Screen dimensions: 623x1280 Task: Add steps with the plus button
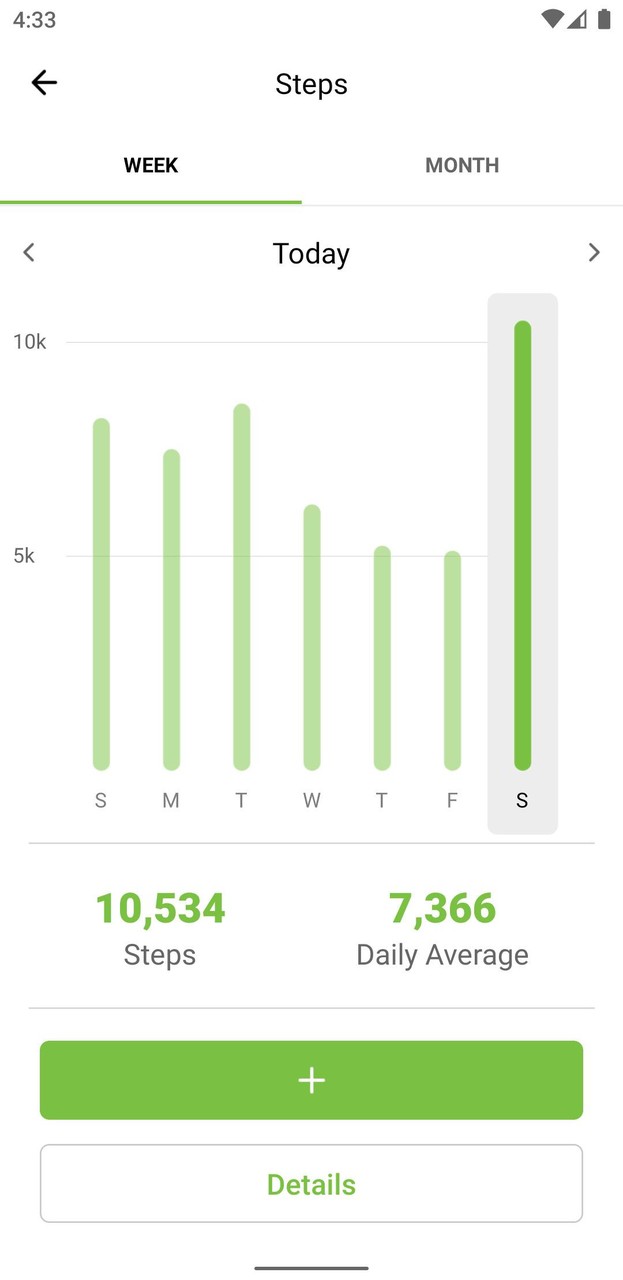[311, 1080]
